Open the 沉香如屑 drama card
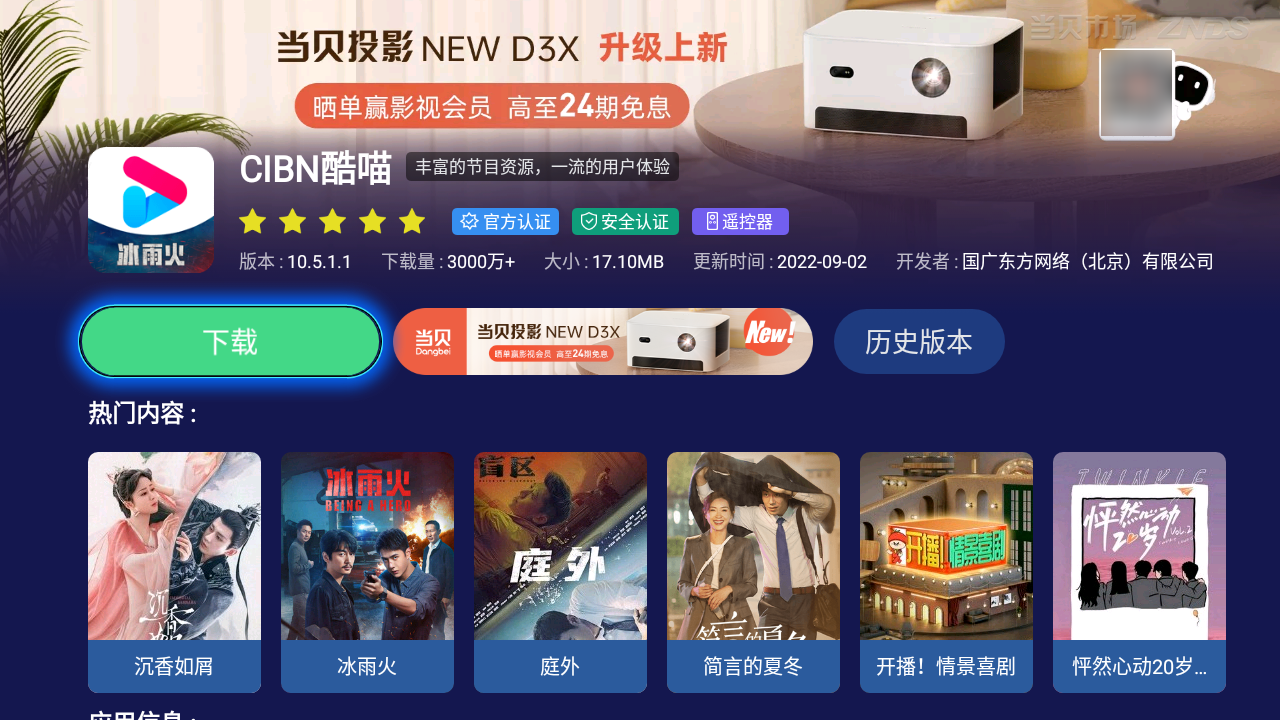The height and width of the screenshot is (720, 1280). pyautogui.click(x=174, y=572)
